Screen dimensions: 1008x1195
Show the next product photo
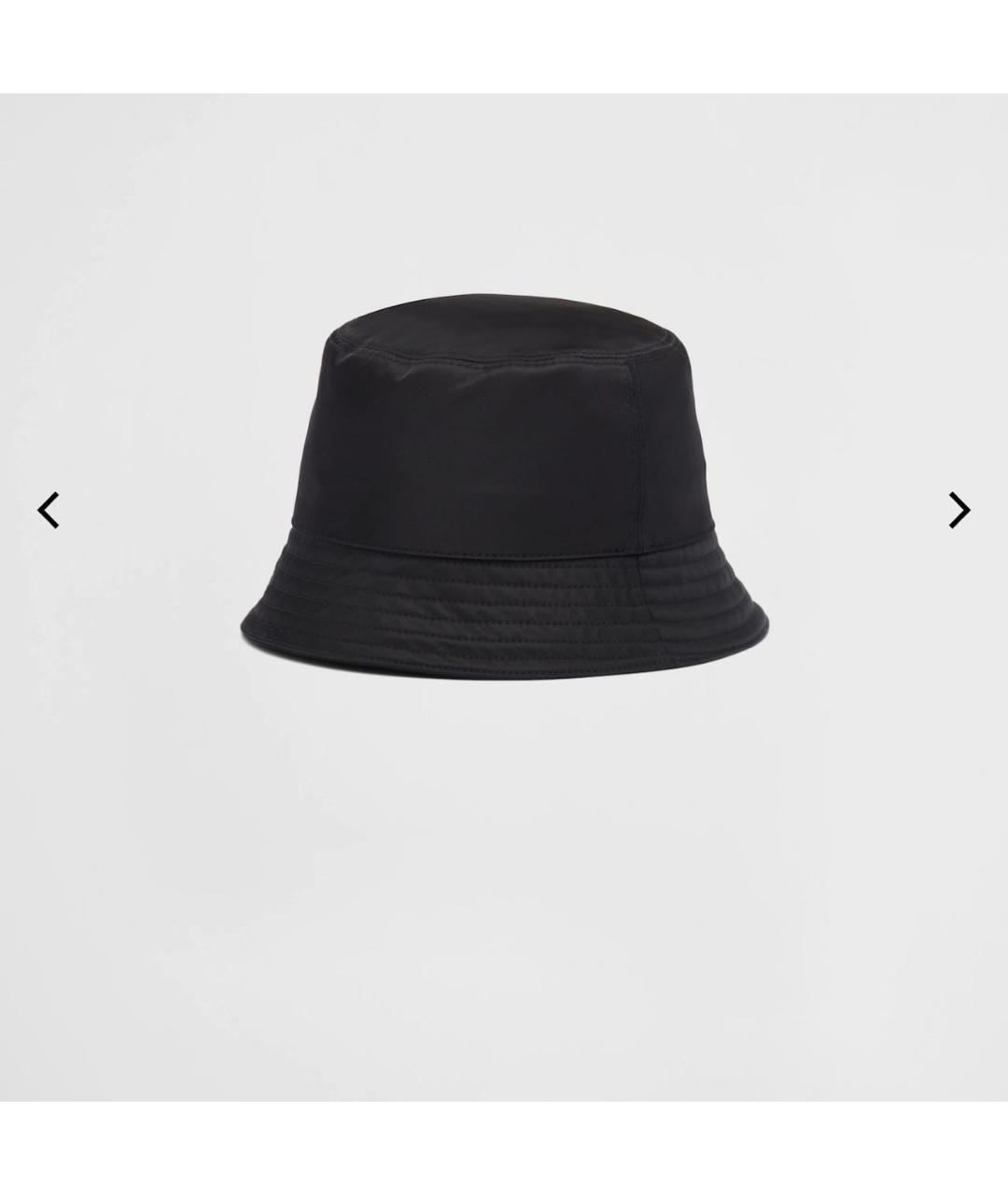(959, 510)
